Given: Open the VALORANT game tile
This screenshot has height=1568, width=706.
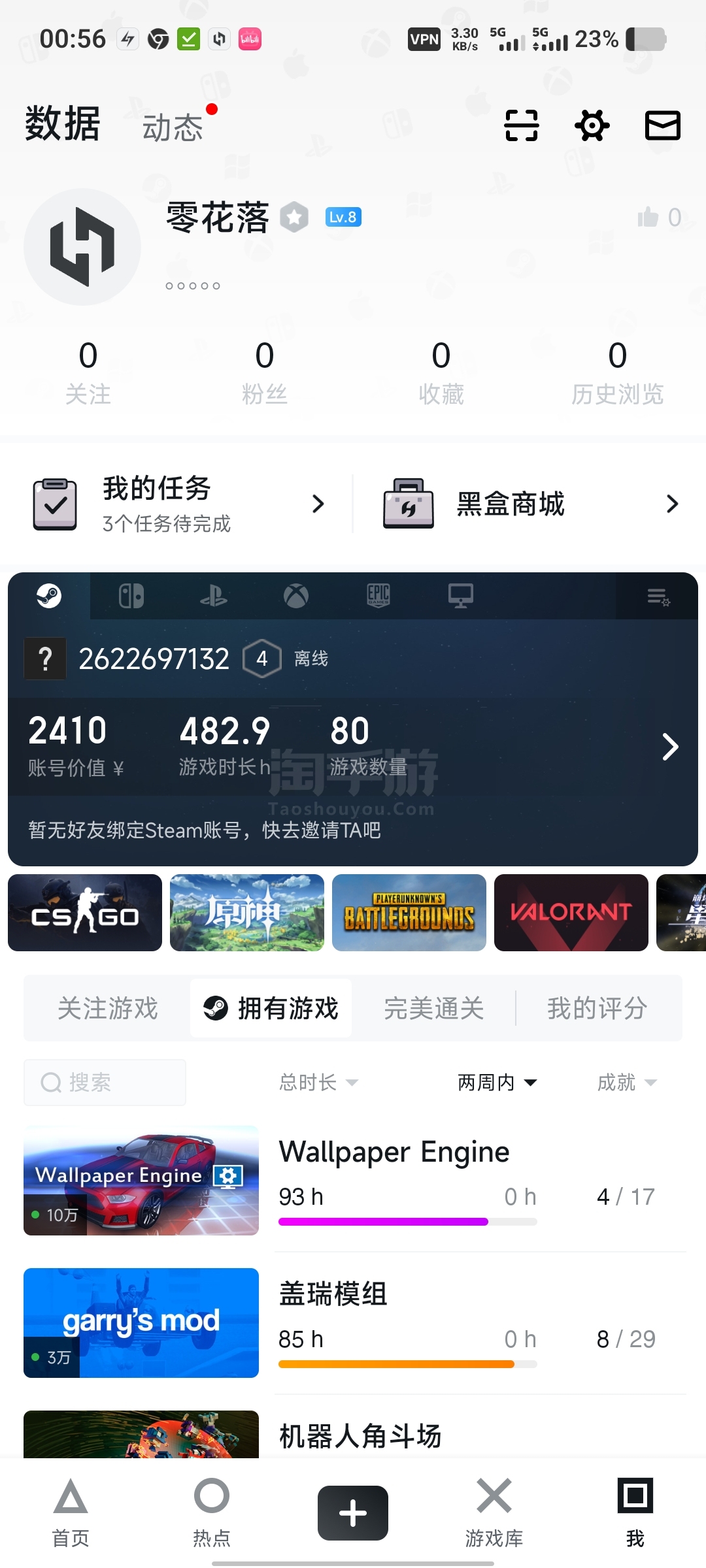Looking at the screenshot, I should [x=571, y=913].
